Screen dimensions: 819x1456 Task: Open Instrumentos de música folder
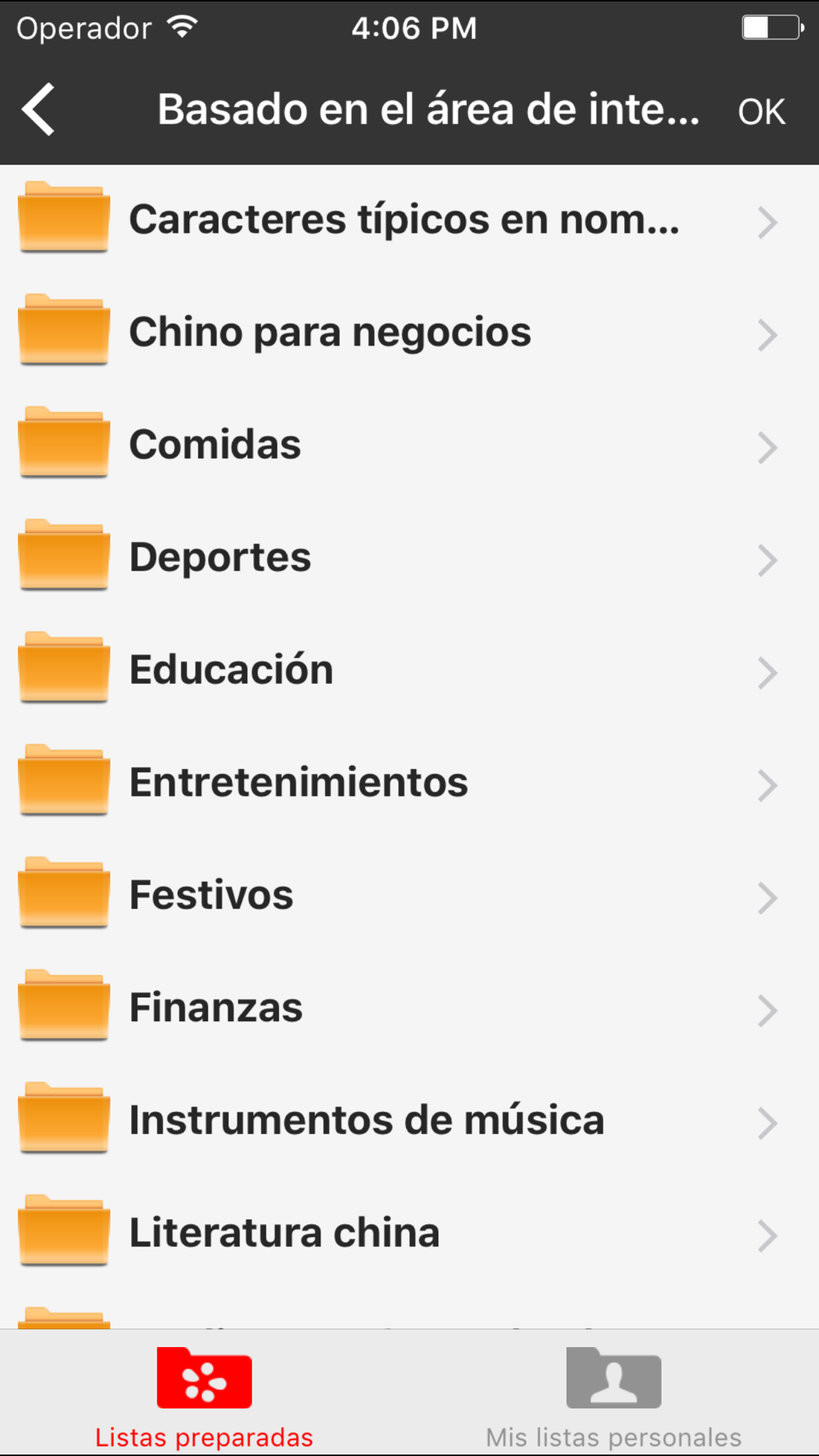pos(409,1122)
